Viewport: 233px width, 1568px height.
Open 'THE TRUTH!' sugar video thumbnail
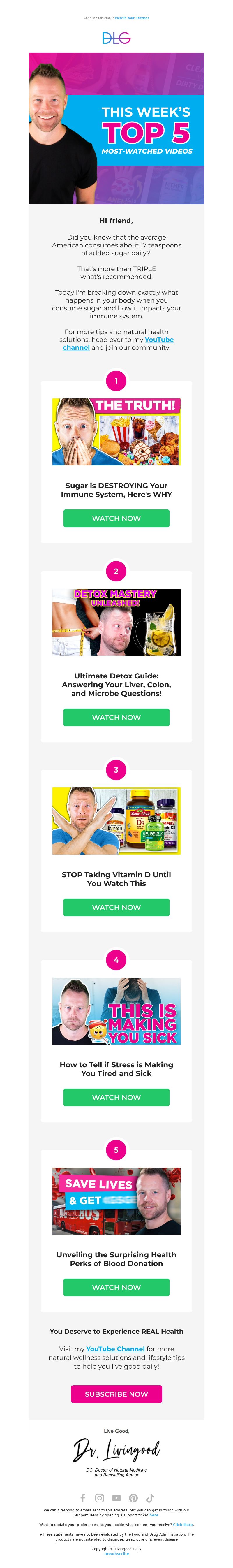tap(116, 432)
